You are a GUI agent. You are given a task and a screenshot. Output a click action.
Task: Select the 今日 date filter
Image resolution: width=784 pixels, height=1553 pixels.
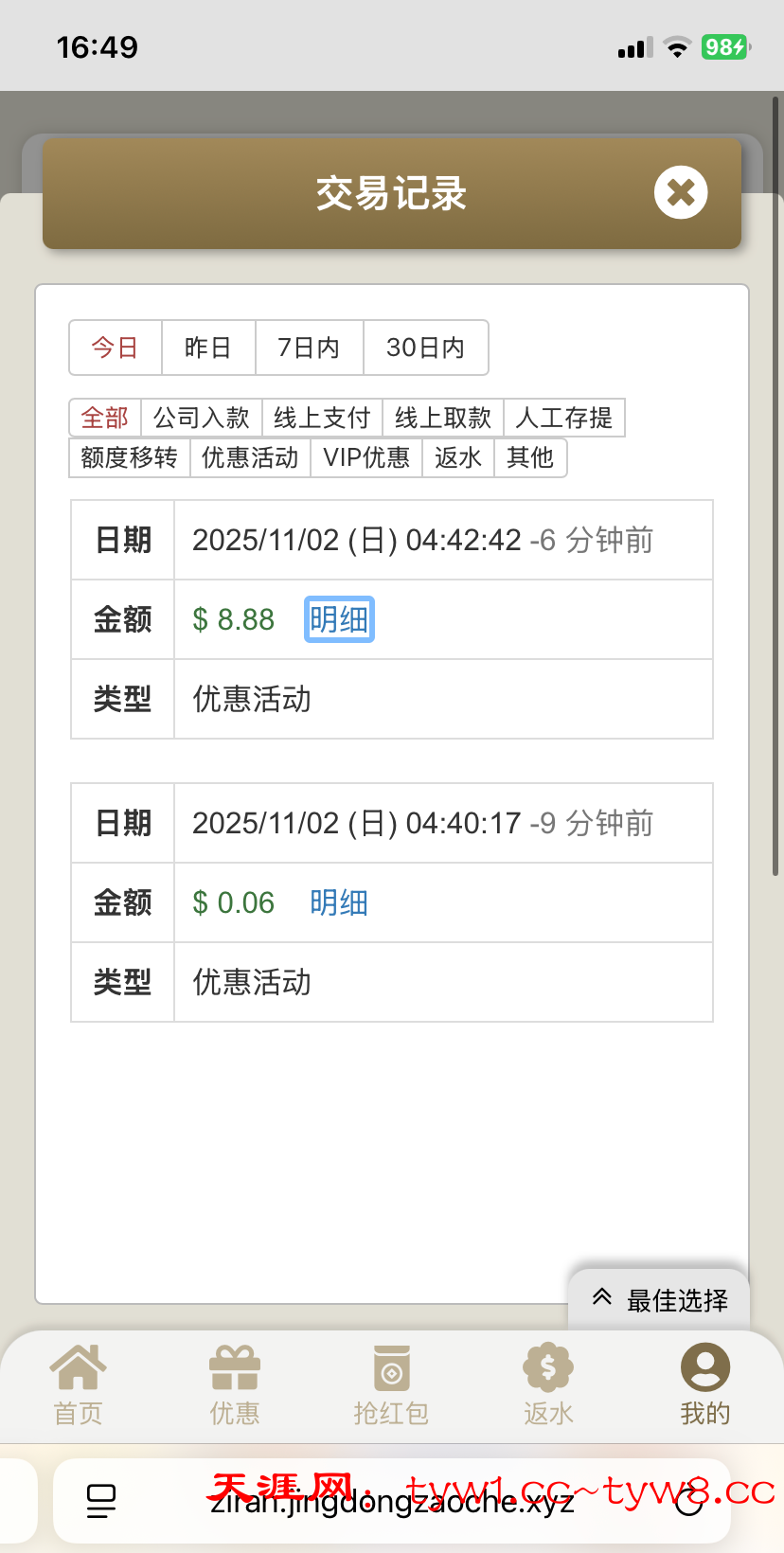(x=115, y=348)
